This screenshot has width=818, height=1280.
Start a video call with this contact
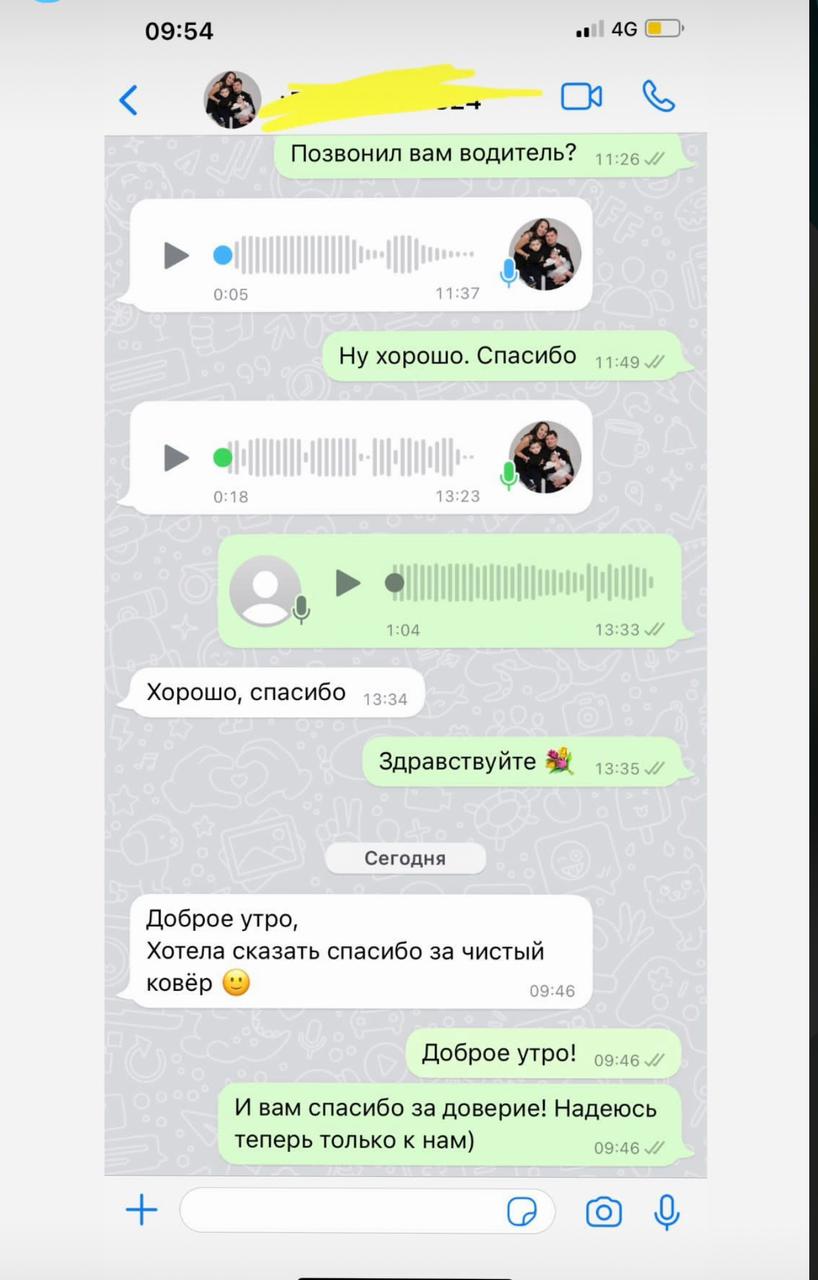581,97
